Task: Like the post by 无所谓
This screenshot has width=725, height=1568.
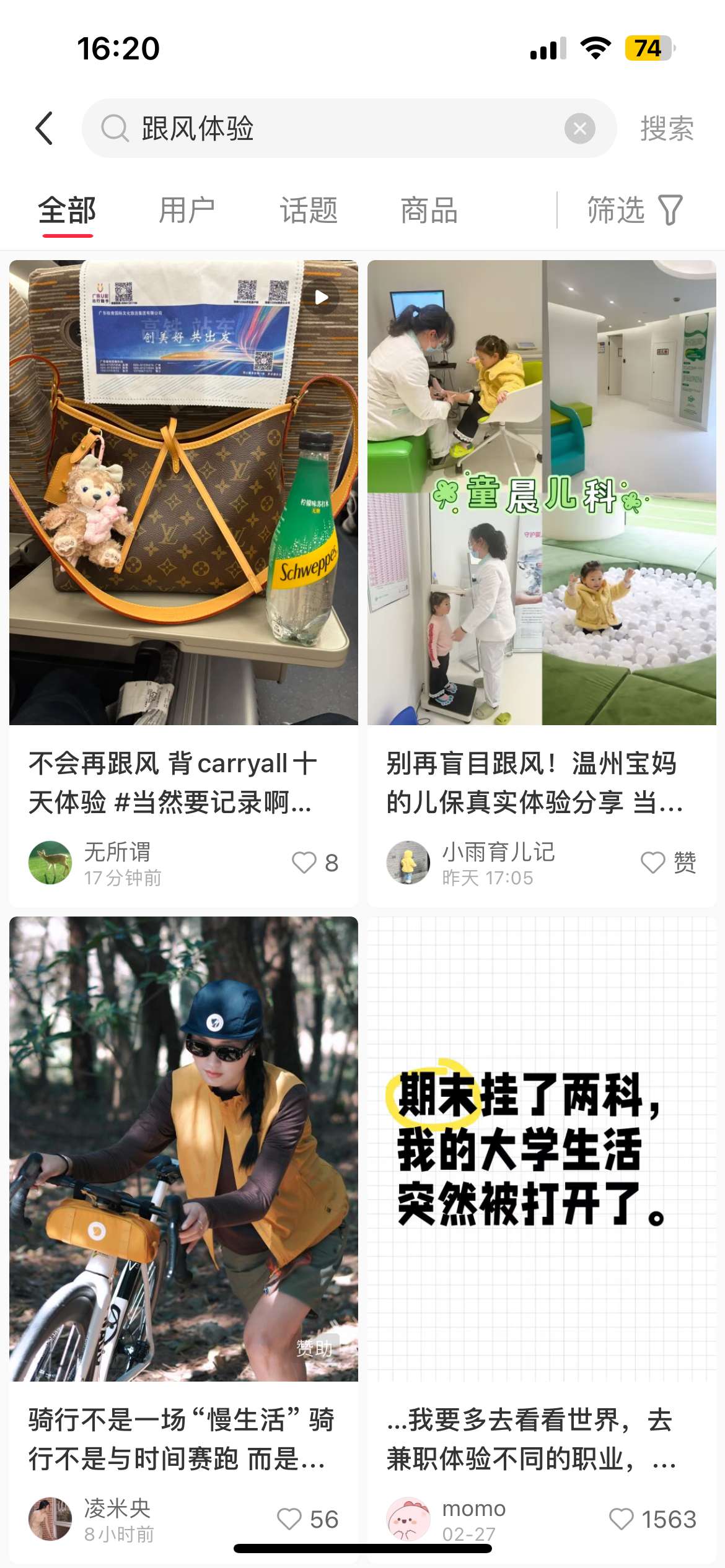Action: coord(304,862)
